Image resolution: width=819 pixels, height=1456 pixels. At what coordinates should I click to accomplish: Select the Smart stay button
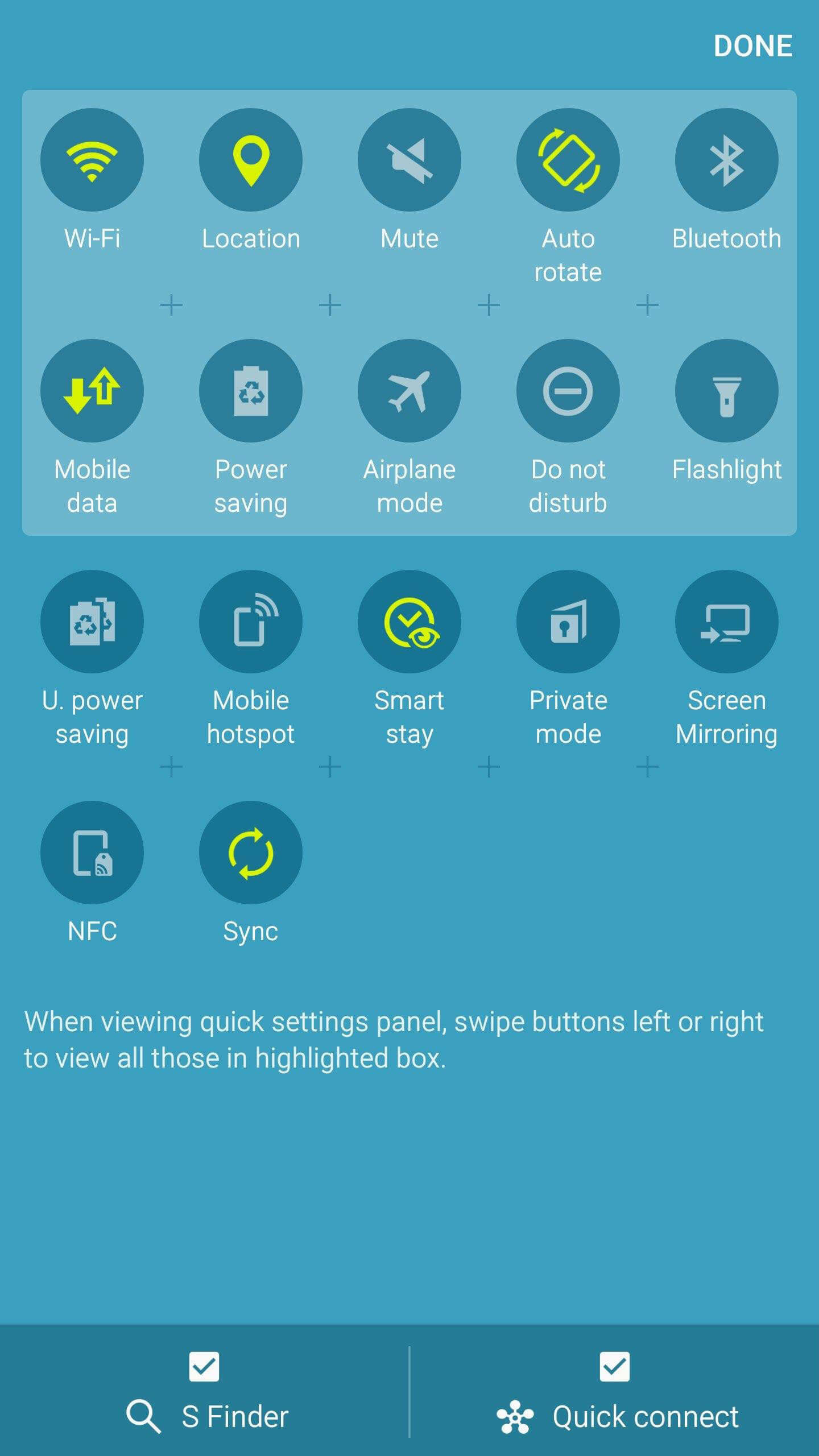[x=409, y=622]
